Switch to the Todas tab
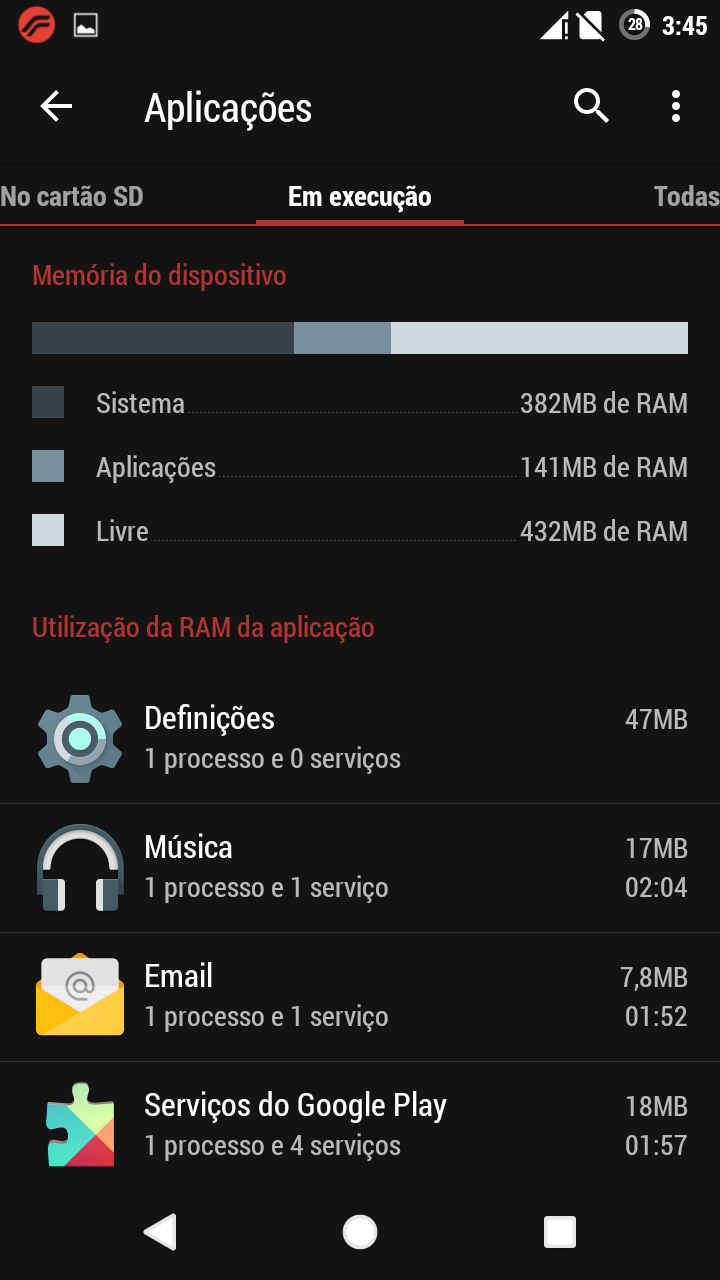Screen dimensions: 720x1280 click(686, 196)
